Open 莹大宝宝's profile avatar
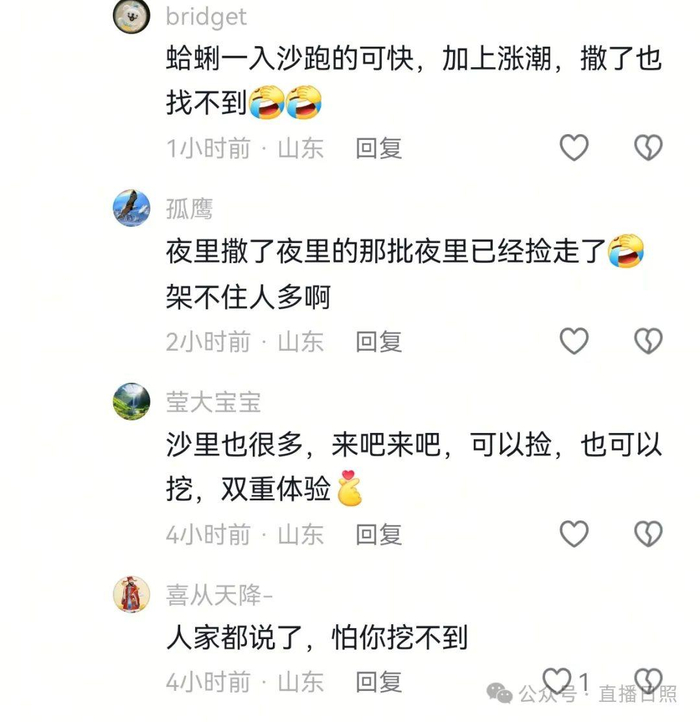The width and height of the screenshot is (700, 722). [x=132, y=402]
